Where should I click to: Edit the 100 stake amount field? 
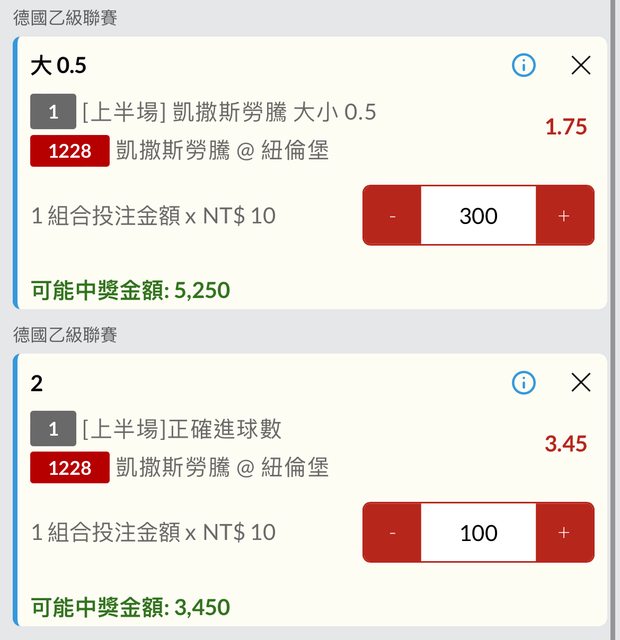click(478, 533)
